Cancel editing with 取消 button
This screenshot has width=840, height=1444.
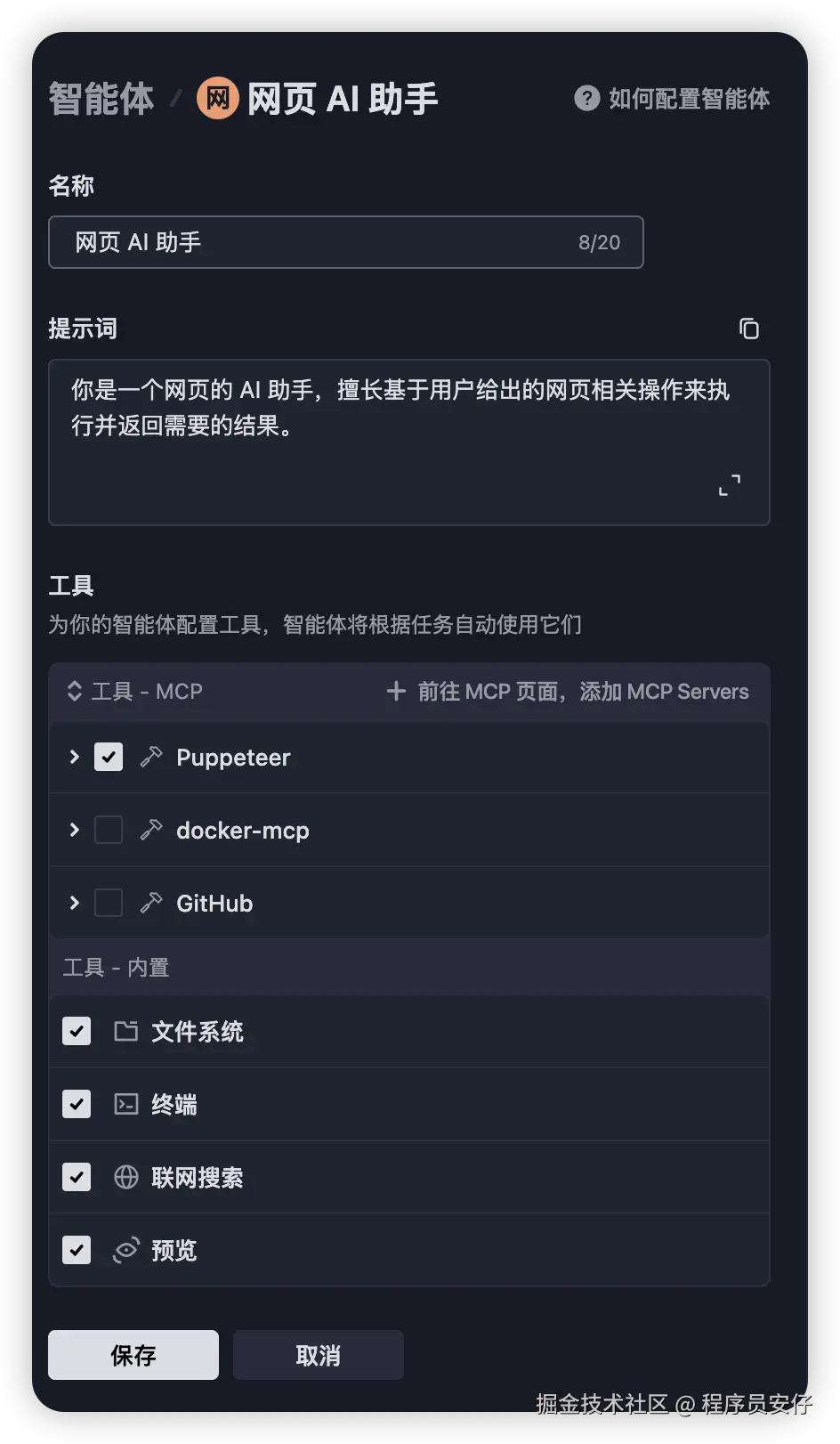coord(318,1355)
